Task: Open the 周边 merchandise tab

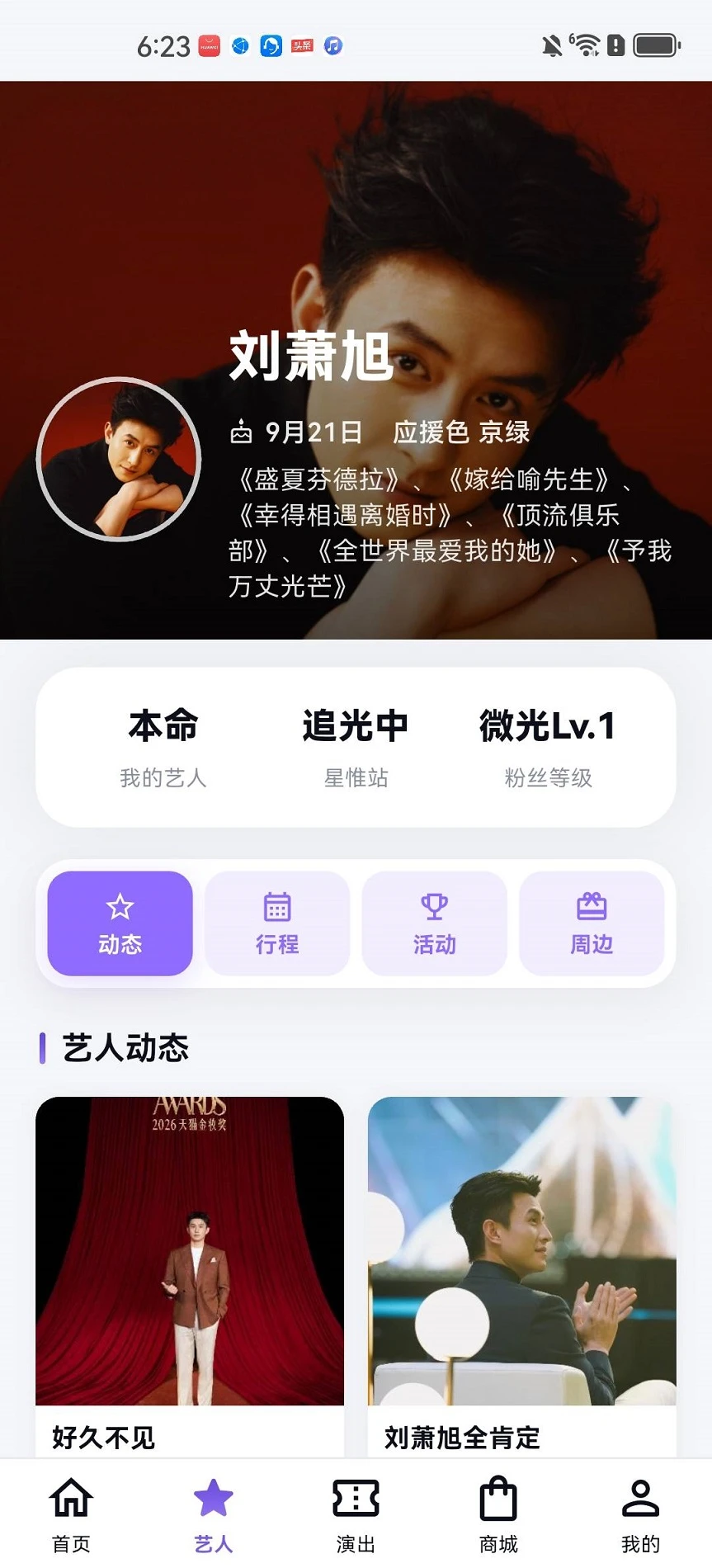Action: pyautogui.click(x=592, y=923)
